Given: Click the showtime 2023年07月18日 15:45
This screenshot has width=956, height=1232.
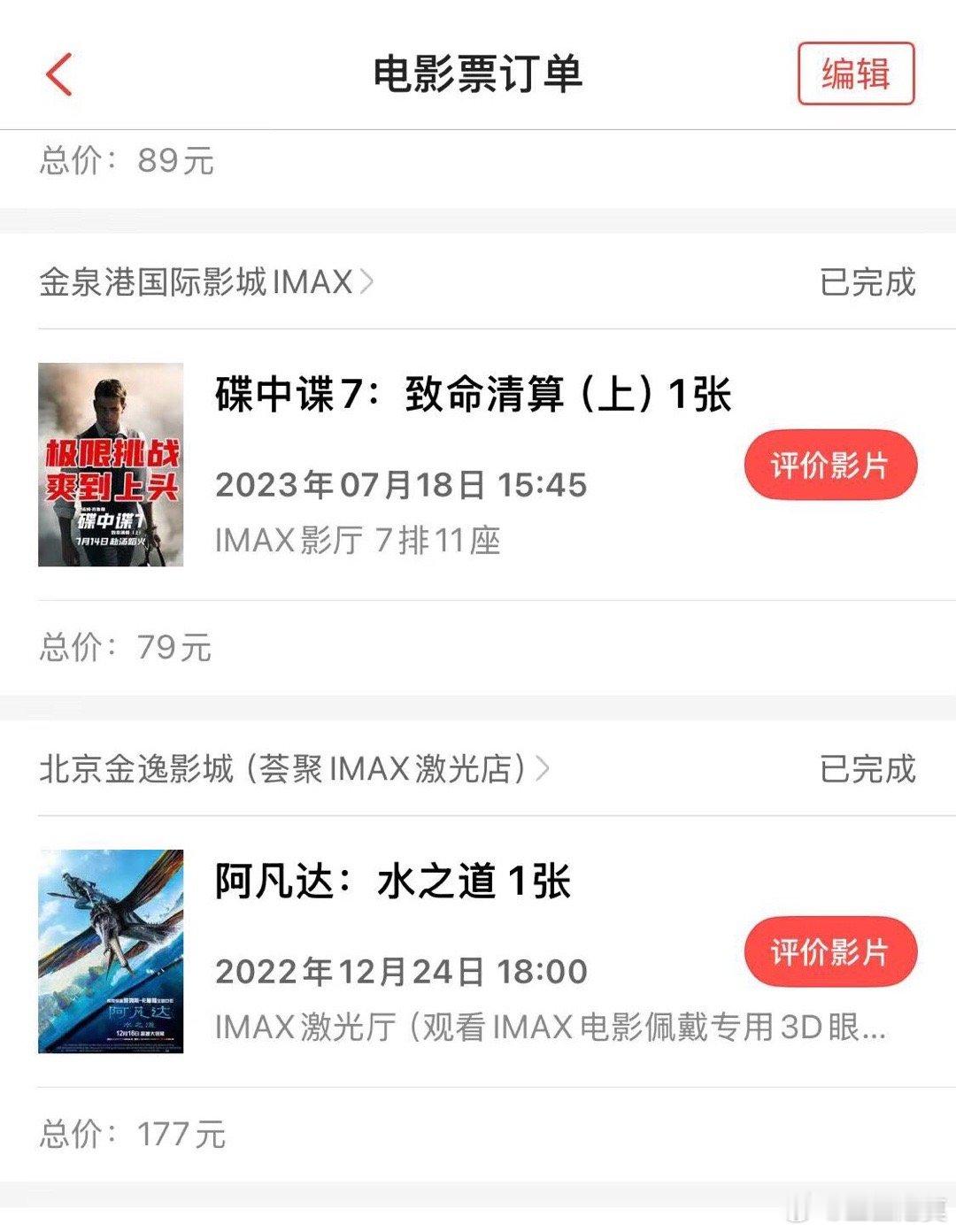Looking at the screenshot, I should click(x=403, y=482).
